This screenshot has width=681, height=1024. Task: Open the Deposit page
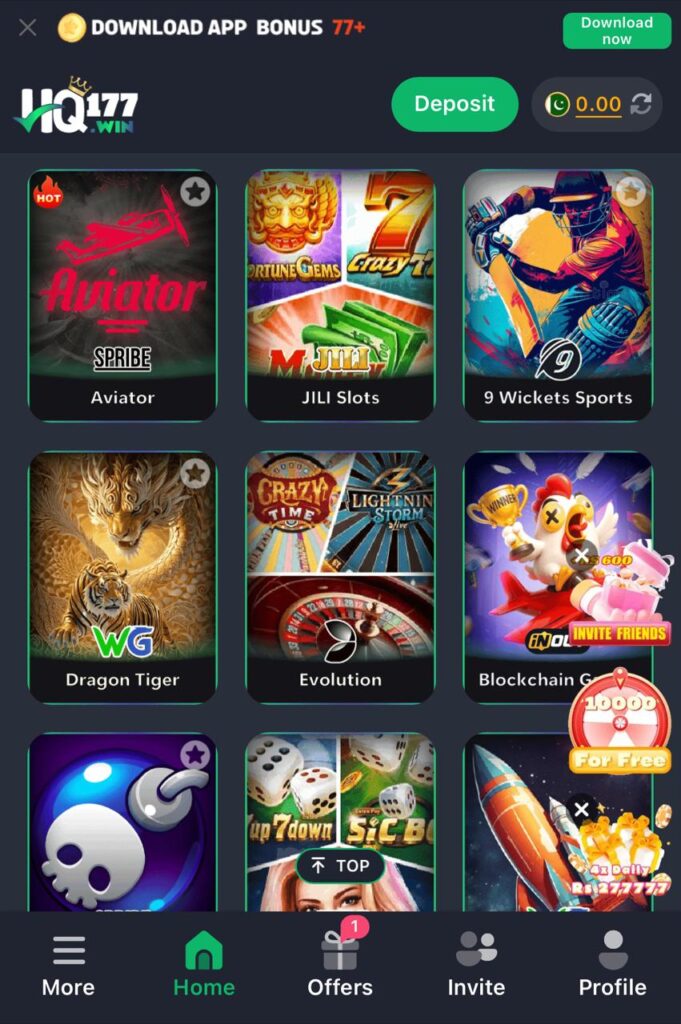pyautogui.click(x=454, y=104)
